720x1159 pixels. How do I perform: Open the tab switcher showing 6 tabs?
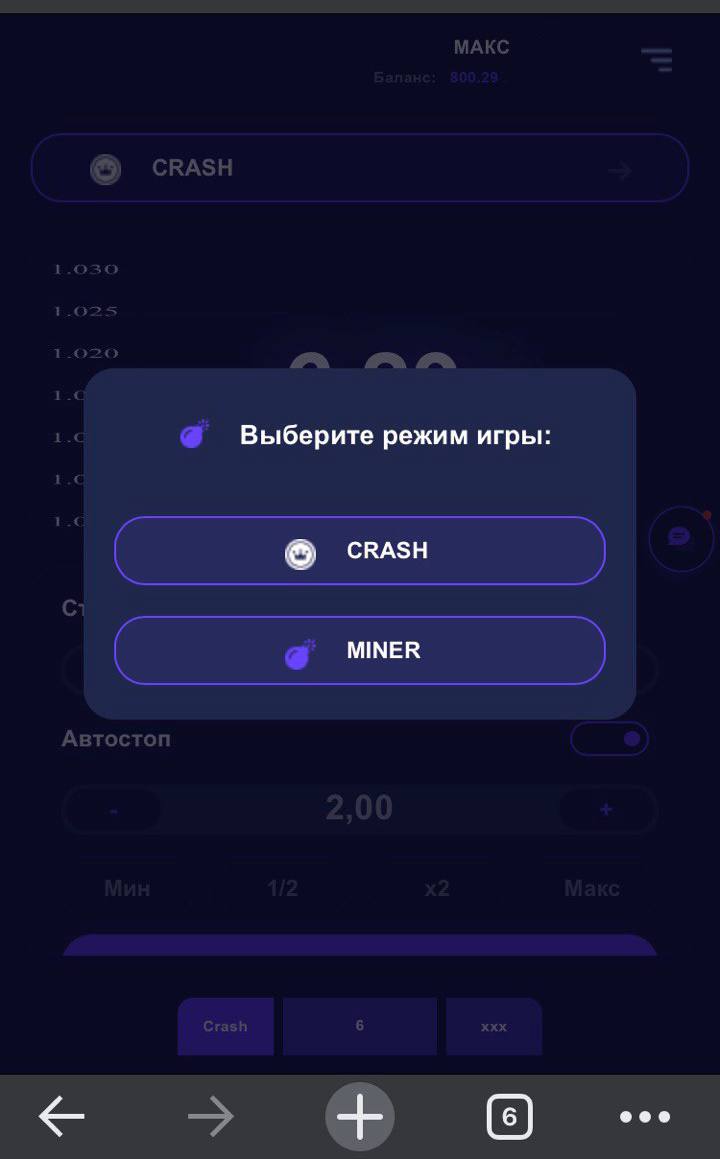click(509, 1116)
